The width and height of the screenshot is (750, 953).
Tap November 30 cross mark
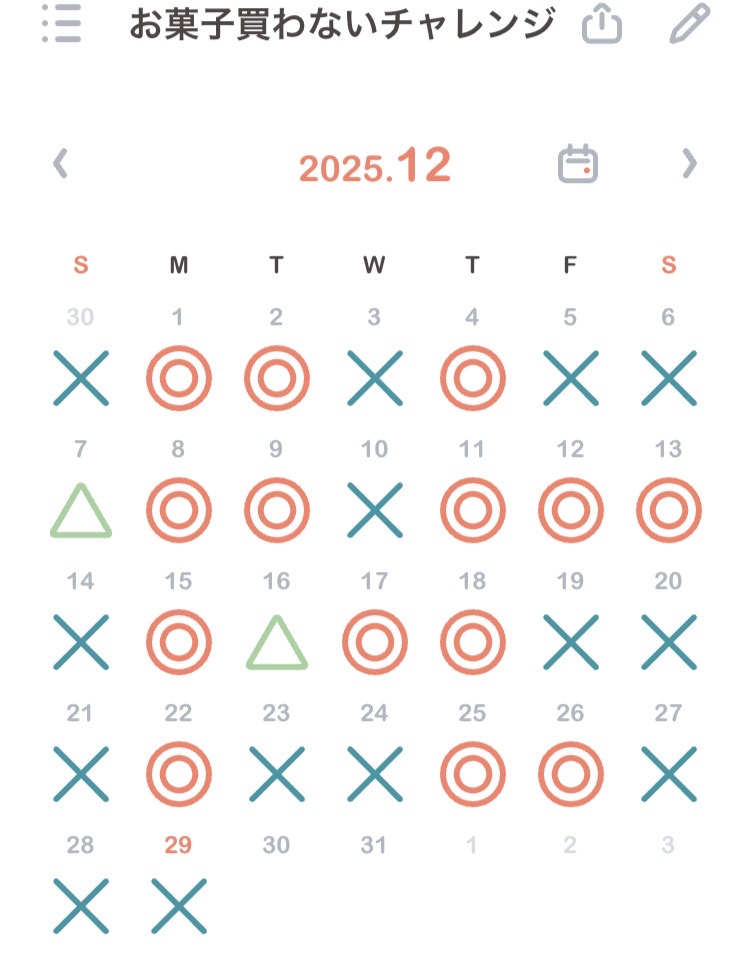pyautogui.click(x=81, y=379)
